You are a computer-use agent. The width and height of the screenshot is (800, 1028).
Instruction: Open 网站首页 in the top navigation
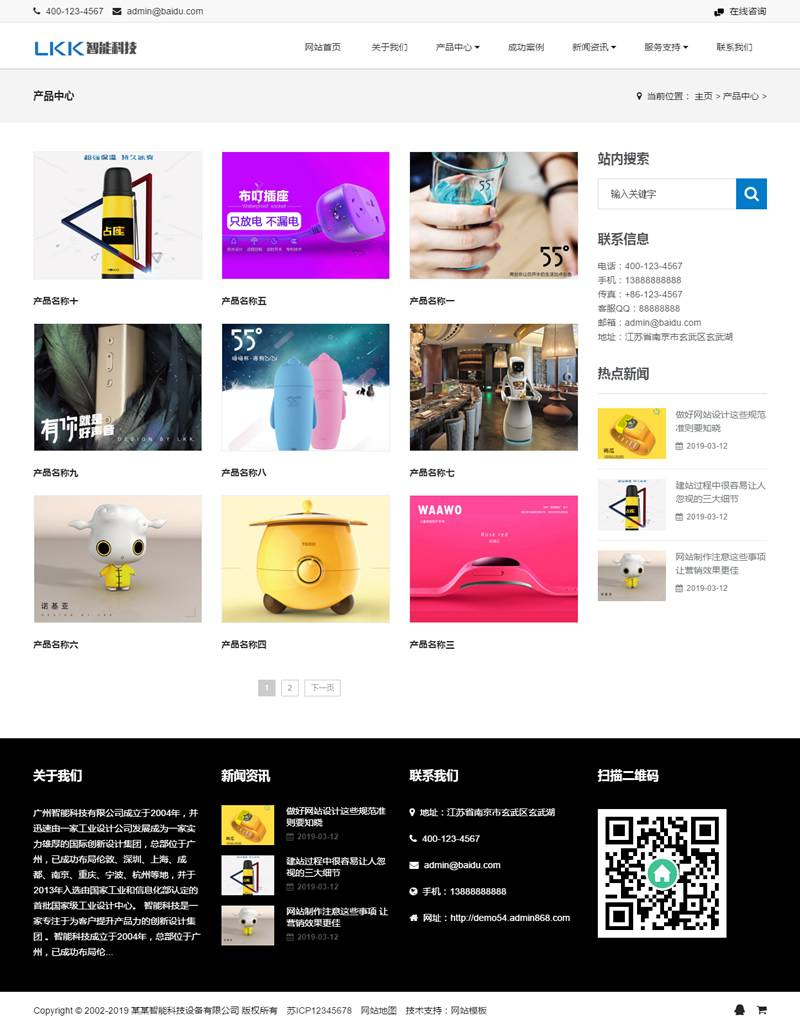click(x=322, y=47)
